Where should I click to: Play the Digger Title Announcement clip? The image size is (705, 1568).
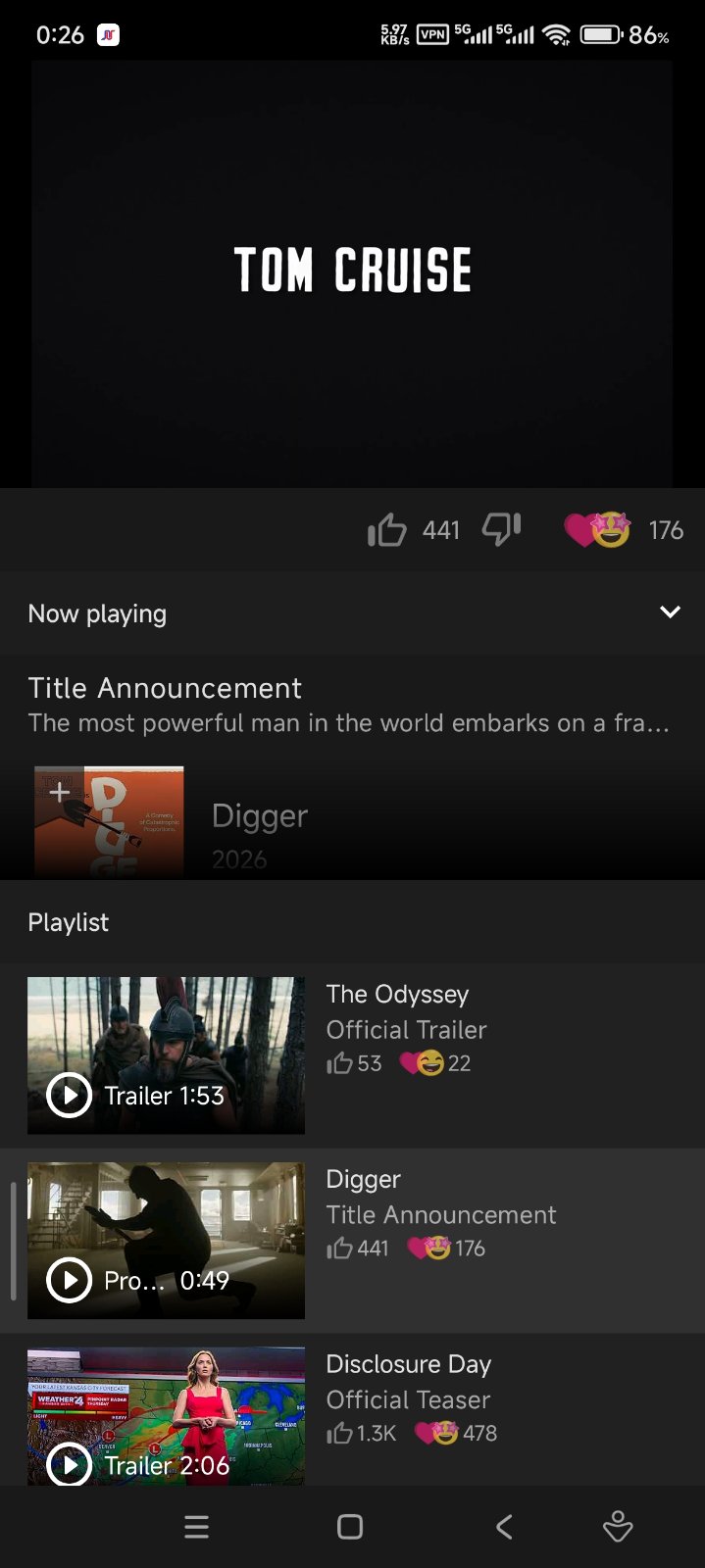click(166, 1240)
